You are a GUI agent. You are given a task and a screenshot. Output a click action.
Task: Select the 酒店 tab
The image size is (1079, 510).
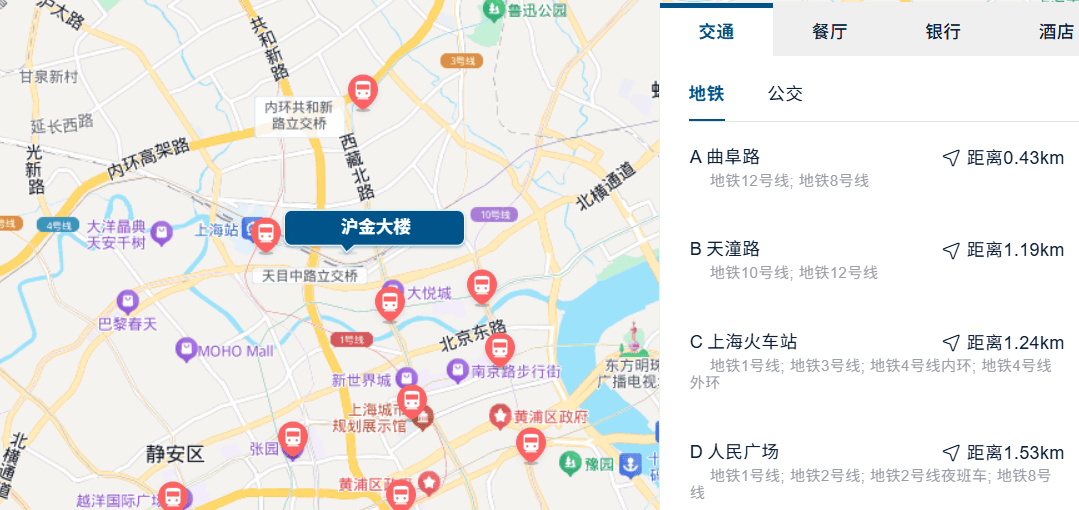coord(1055,31)
